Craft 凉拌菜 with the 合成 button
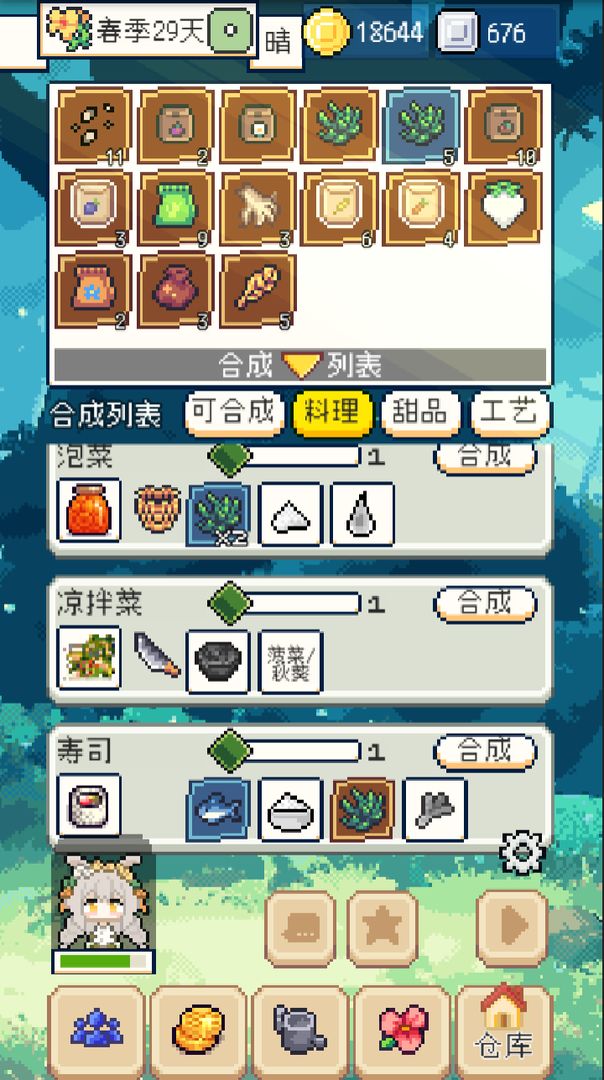 pos(485,604)
